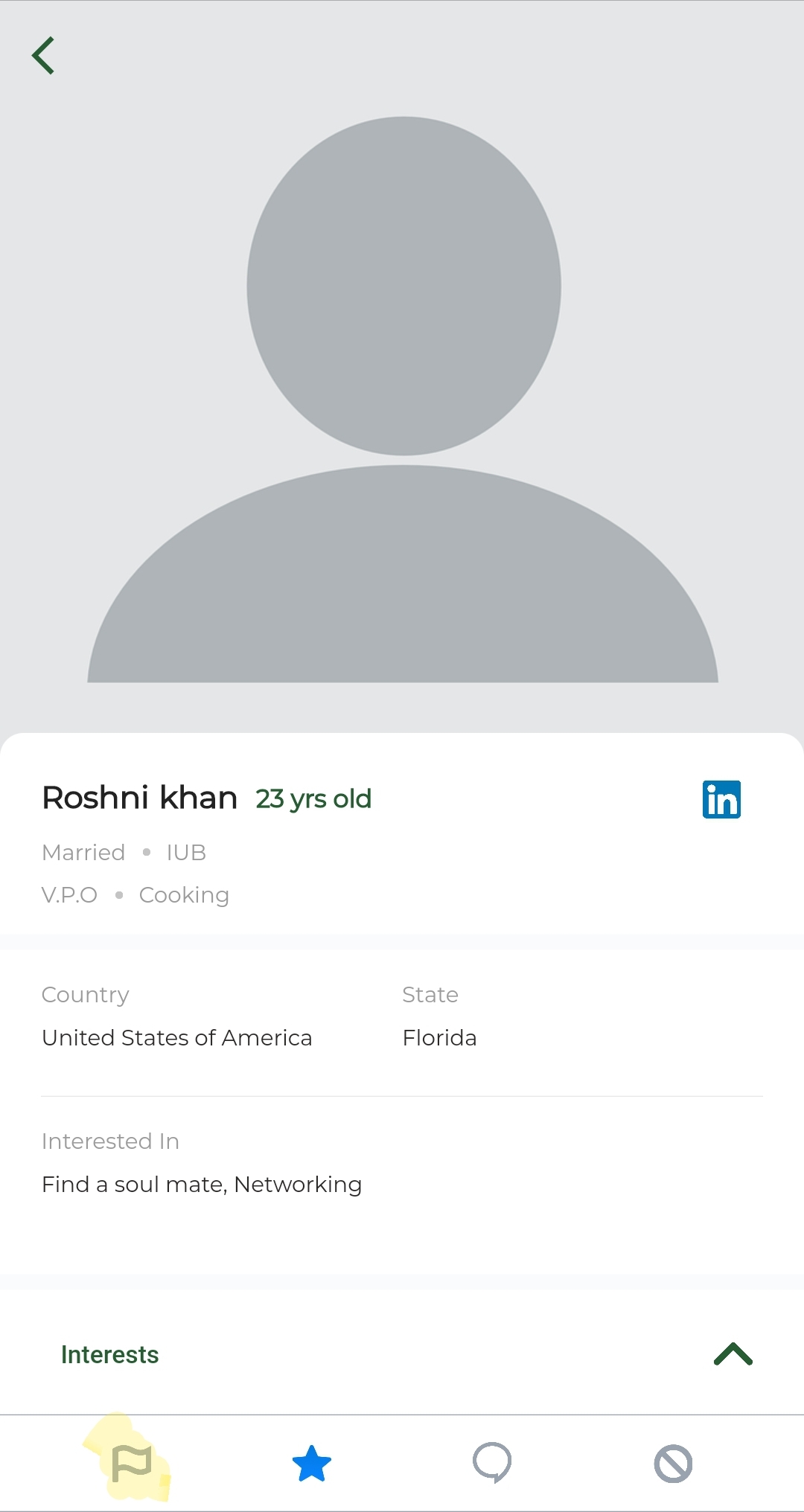Report this profile with the flag icon

click(x=131, y=1463)
